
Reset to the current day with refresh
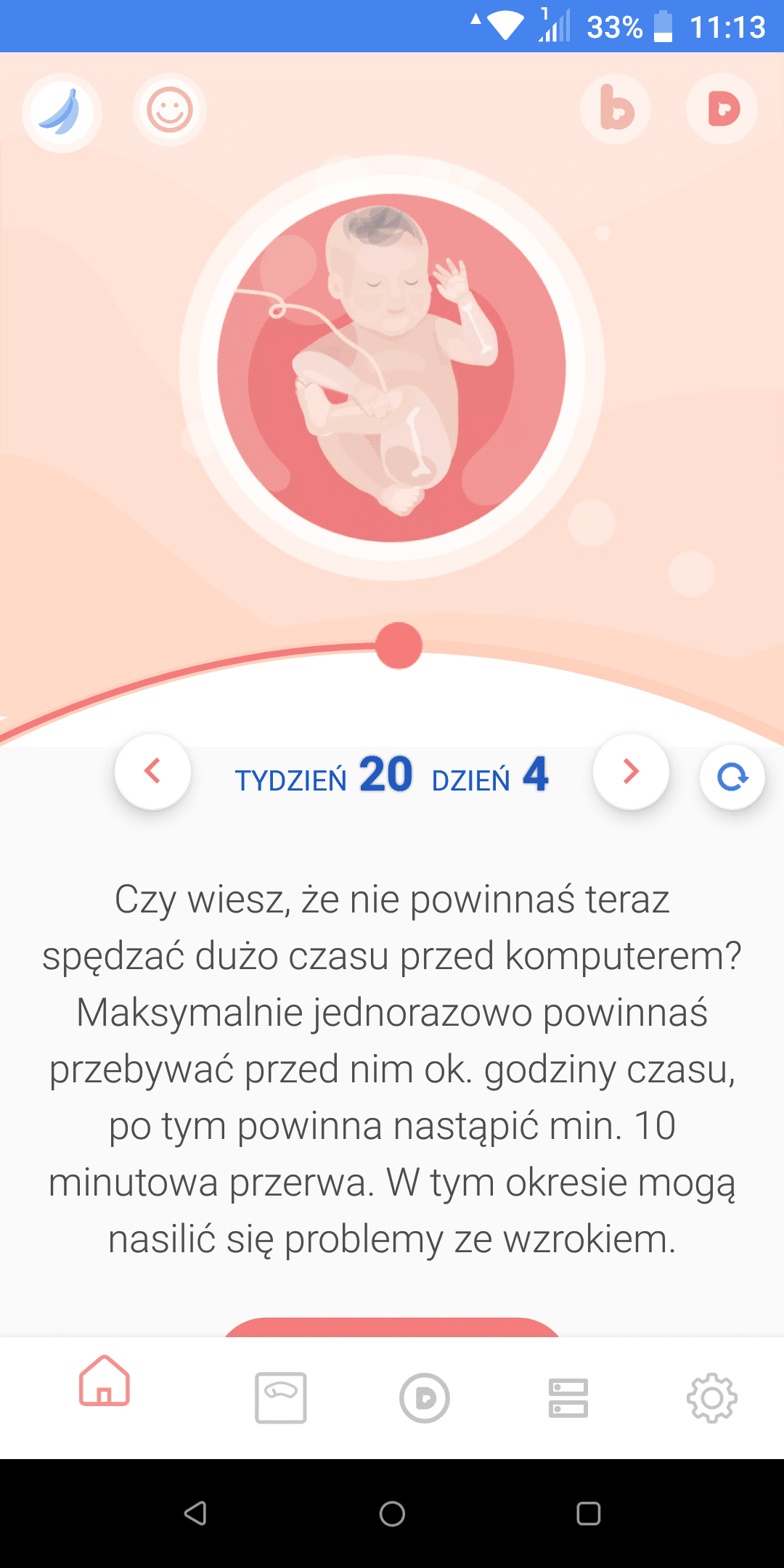click(x=732, y=777)
